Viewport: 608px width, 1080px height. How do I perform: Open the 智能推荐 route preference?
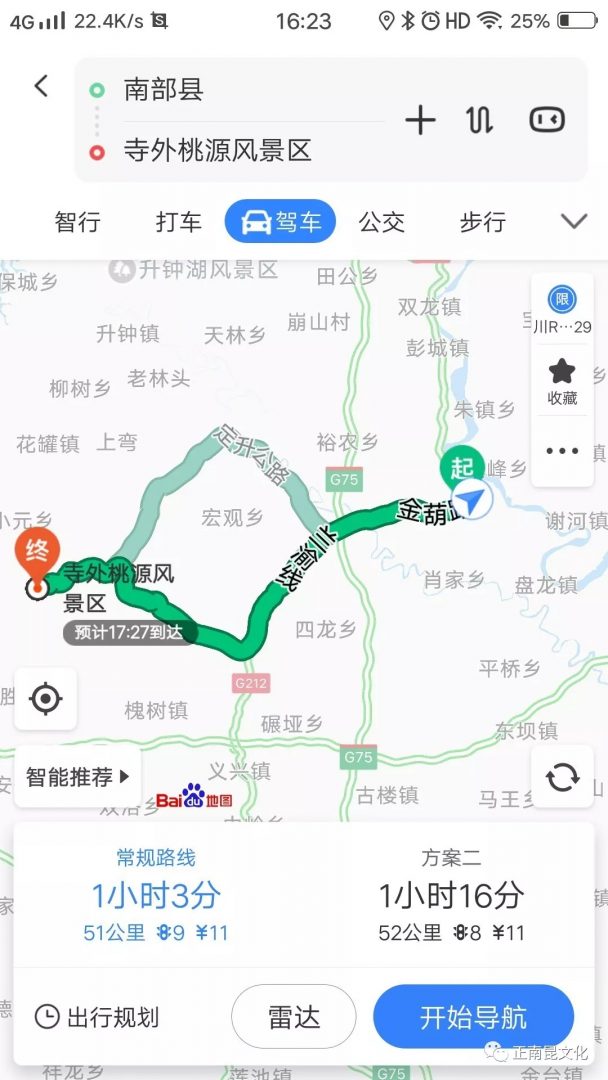pyautogui.click(x=78, y=777)
